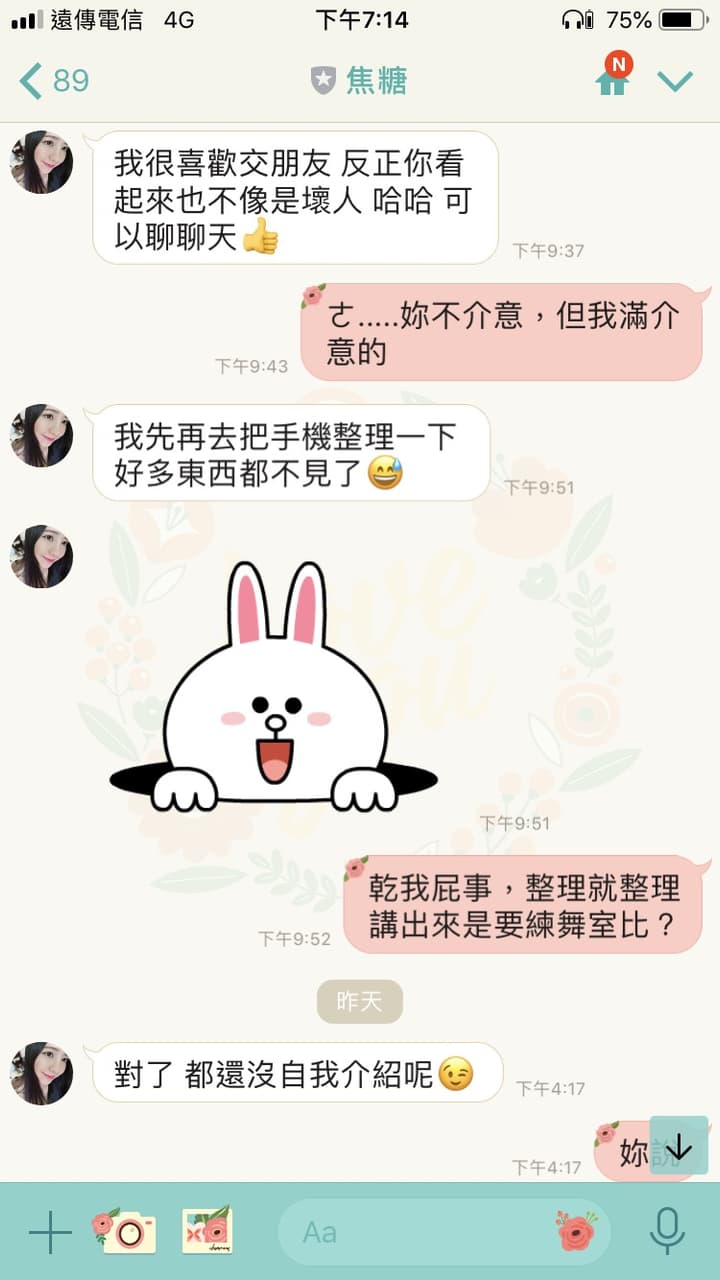Go back to the chat list
The width and height of the screenshot is (720, 1280).
point(54,80)
